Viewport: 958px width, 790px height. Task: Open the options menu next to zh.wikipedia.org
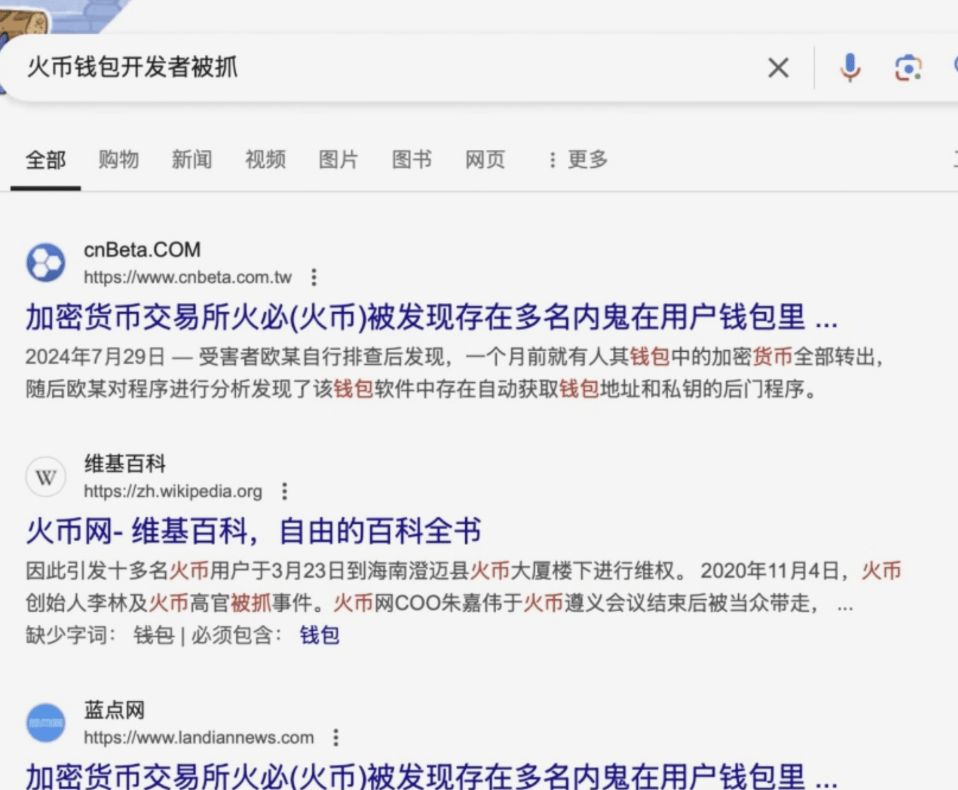(x=284, y=491)
